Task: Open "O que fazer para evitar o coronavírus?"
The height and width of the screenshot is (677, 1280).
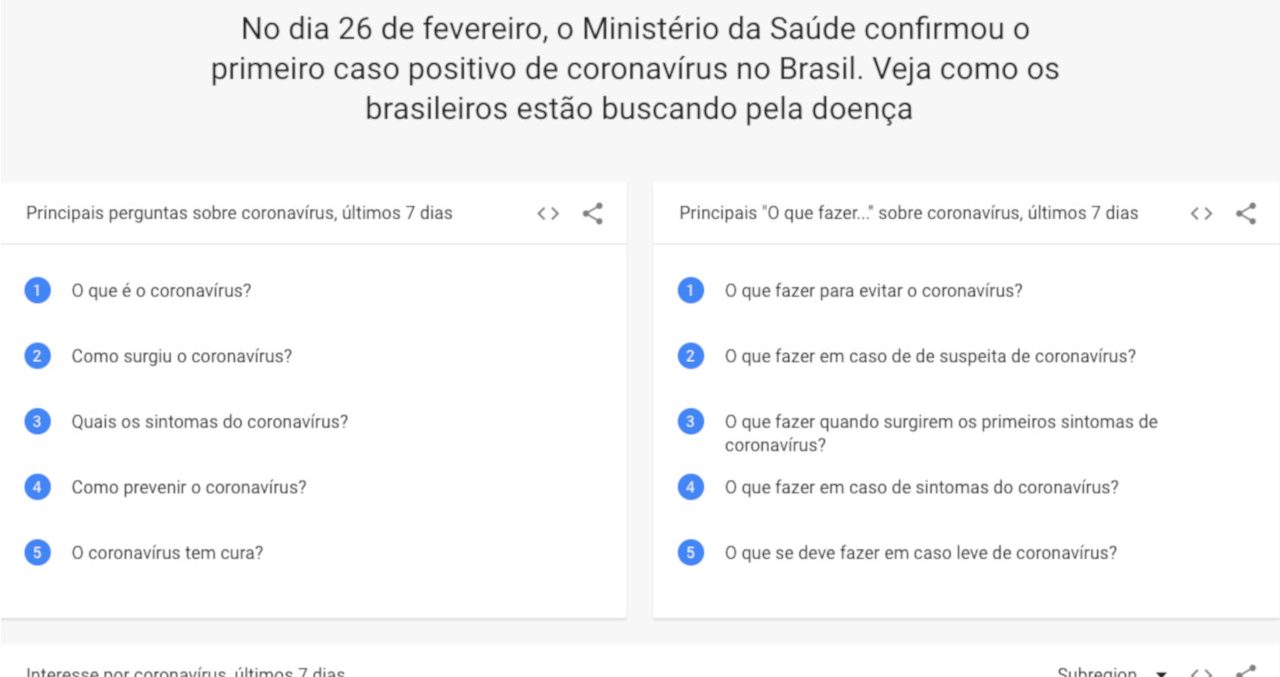Action: [873, 291]
